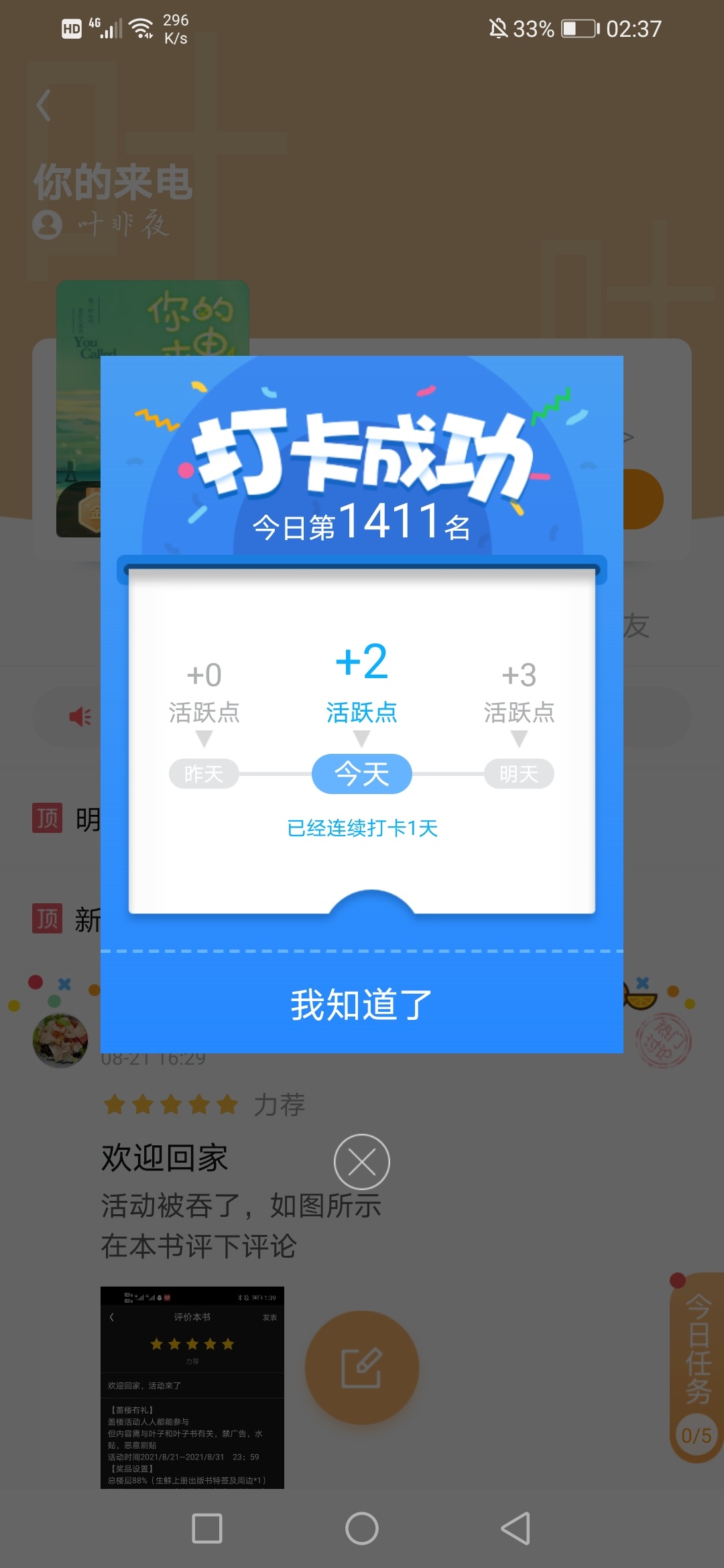Go back with the system back button
724x1568 pixels.
(516, 1528)
